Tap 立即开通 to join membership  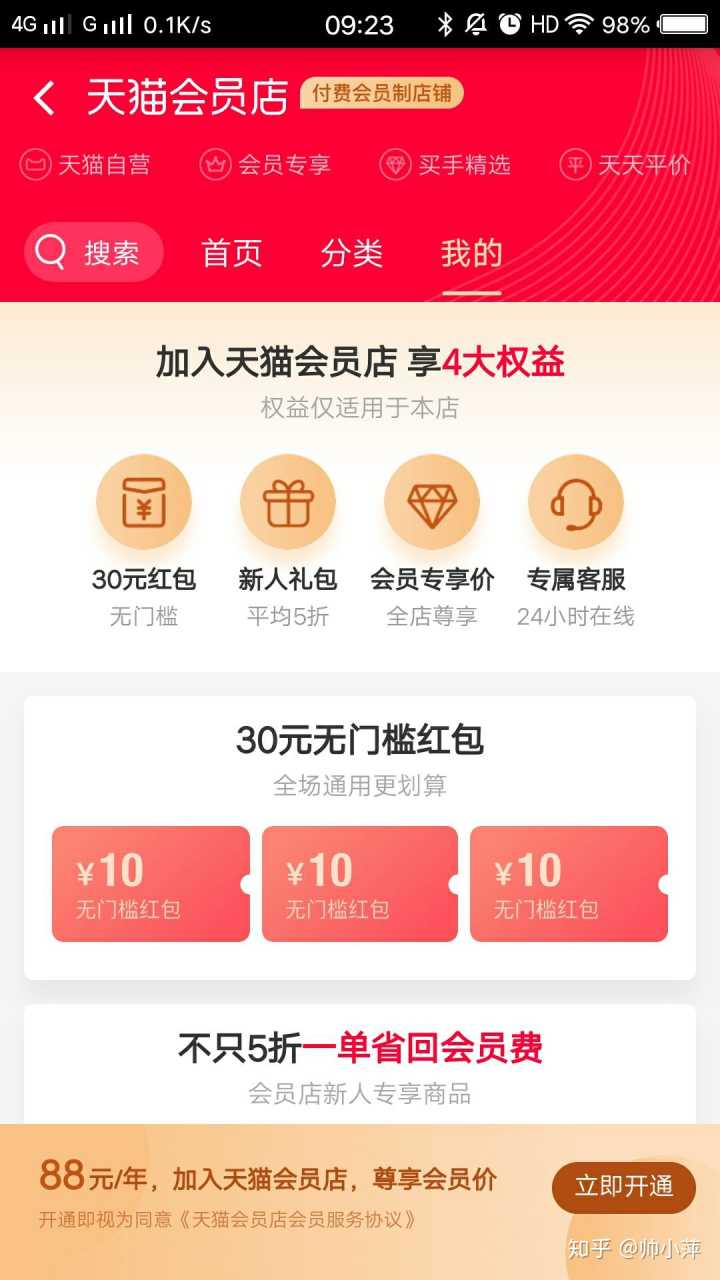[623, 1187]
